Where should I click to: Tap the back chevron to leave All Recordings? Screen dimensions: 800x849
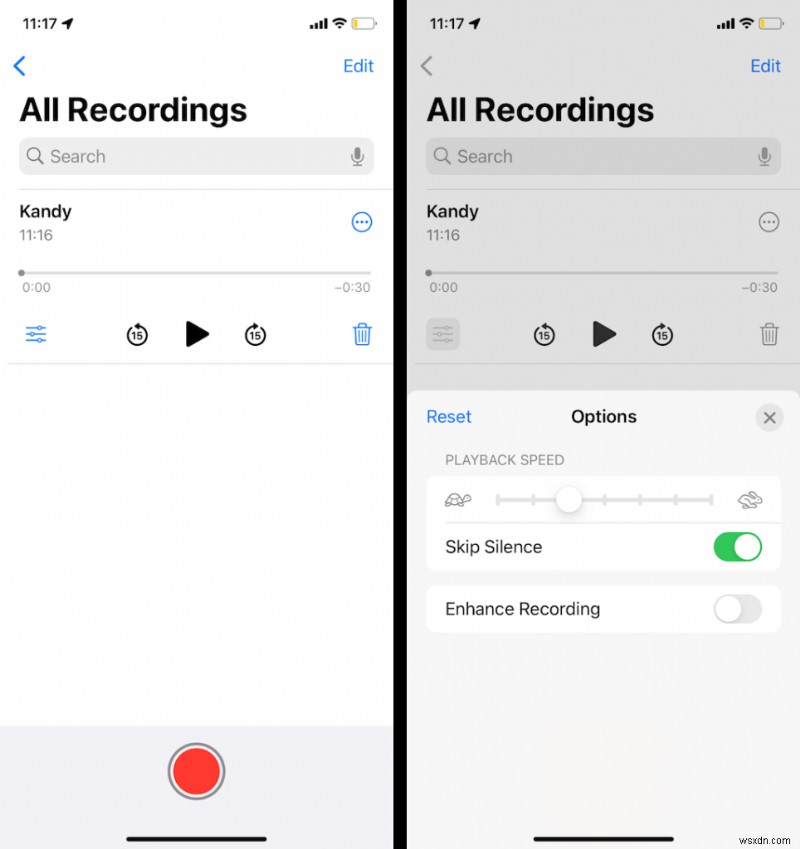[20, 66]
